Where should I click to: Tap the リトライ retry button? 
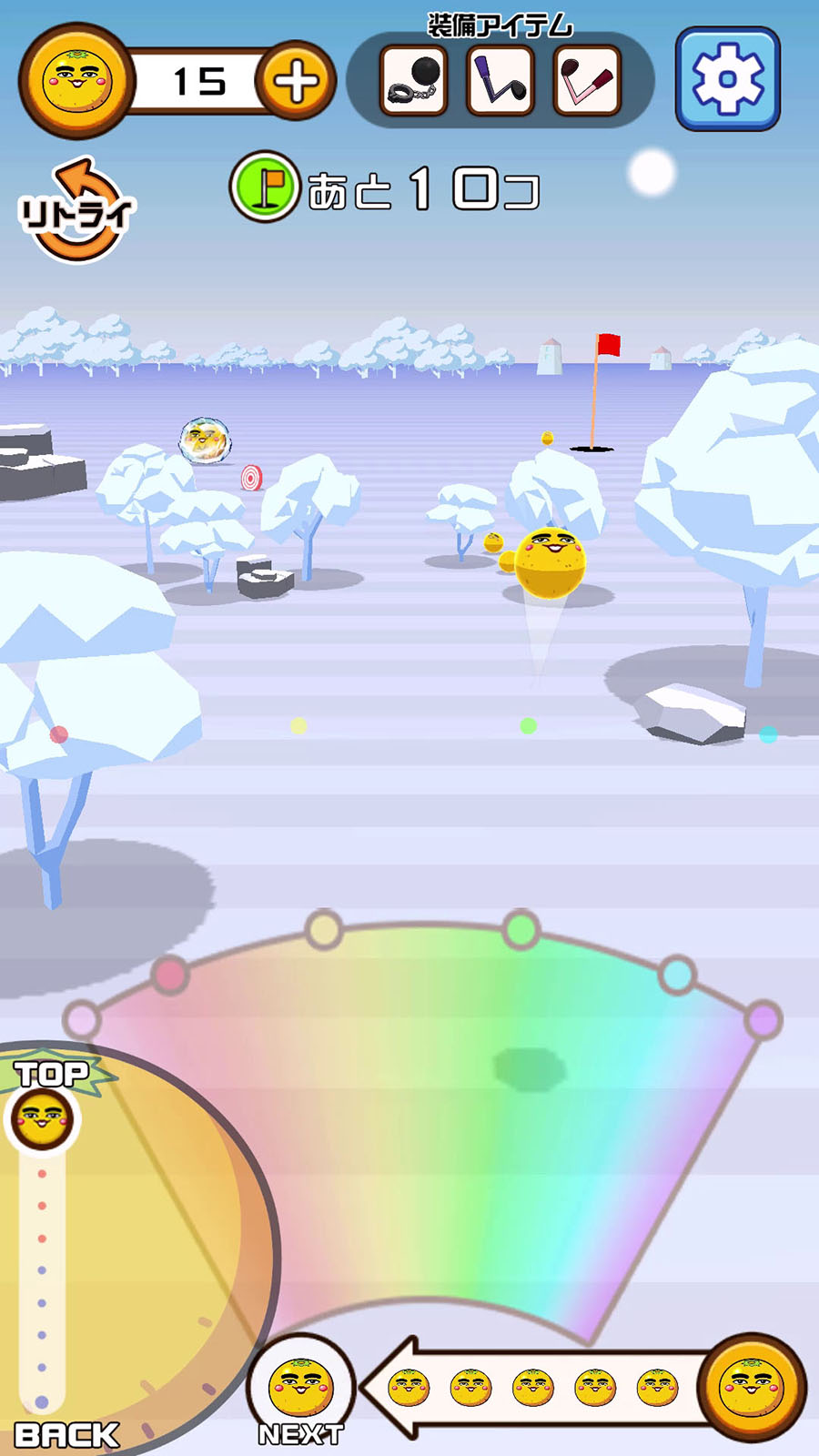click(x=76, y=212)
